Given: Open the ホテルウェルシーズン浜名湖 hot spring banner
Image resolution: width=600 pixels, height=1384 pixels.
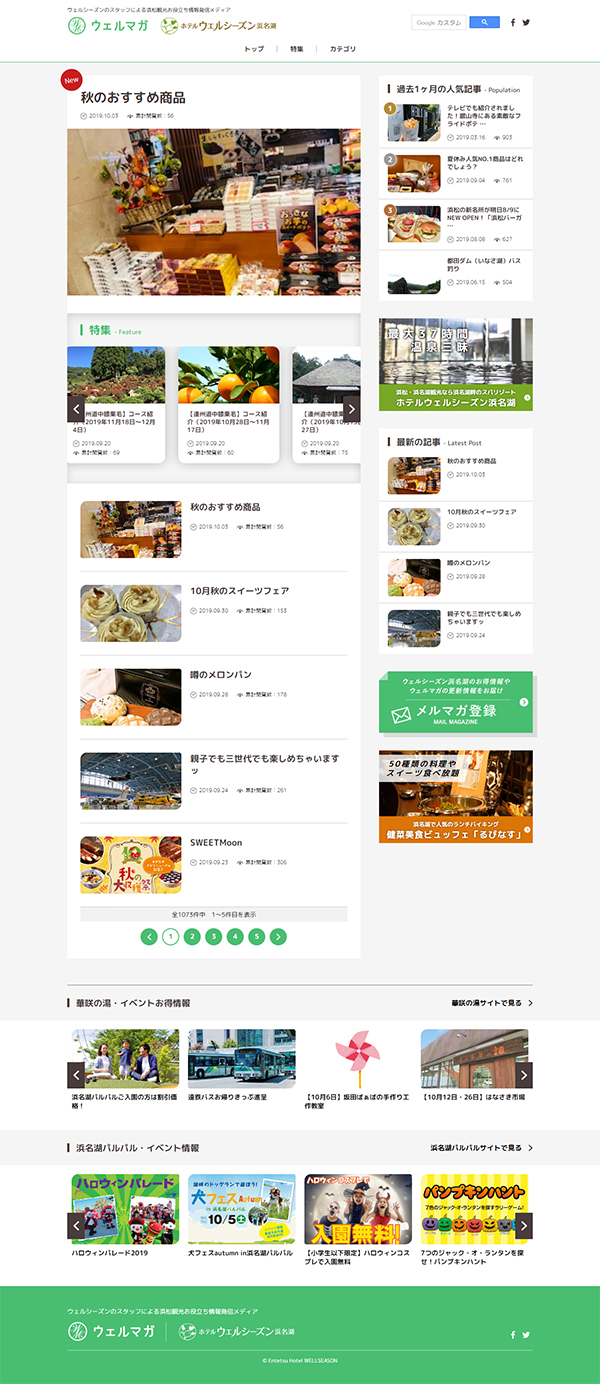Looking at the screenshot, I should (455, 365).
